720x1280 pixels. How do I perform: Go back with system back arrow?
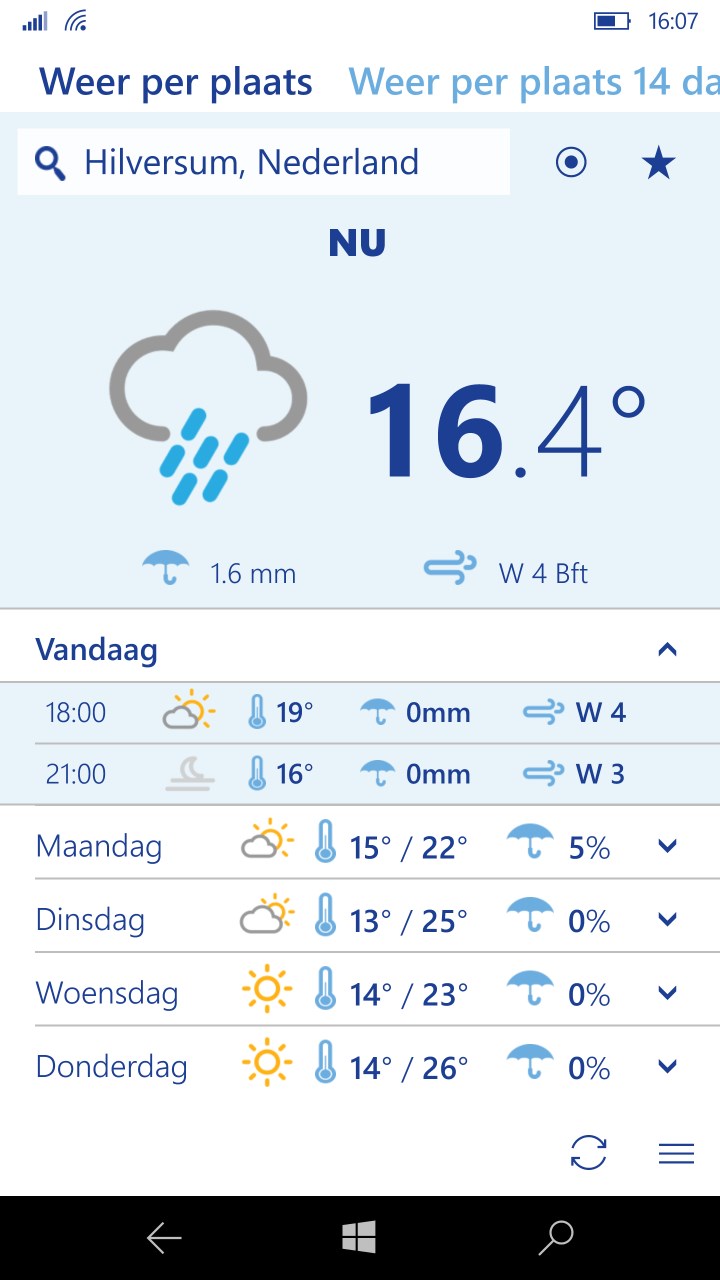(164, 1238)
